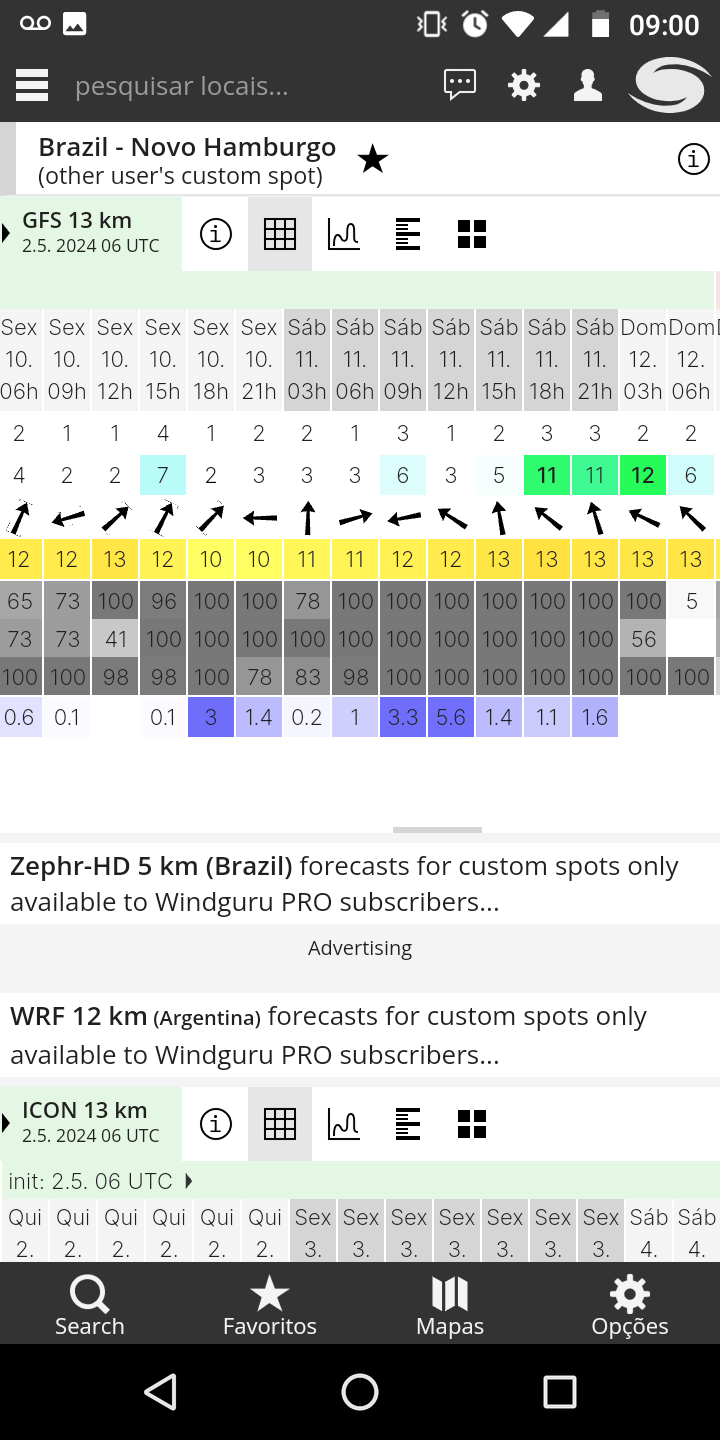Show GFS 13 km model info
Viewport: 720px width, 1440px height.
pos(216,234)
